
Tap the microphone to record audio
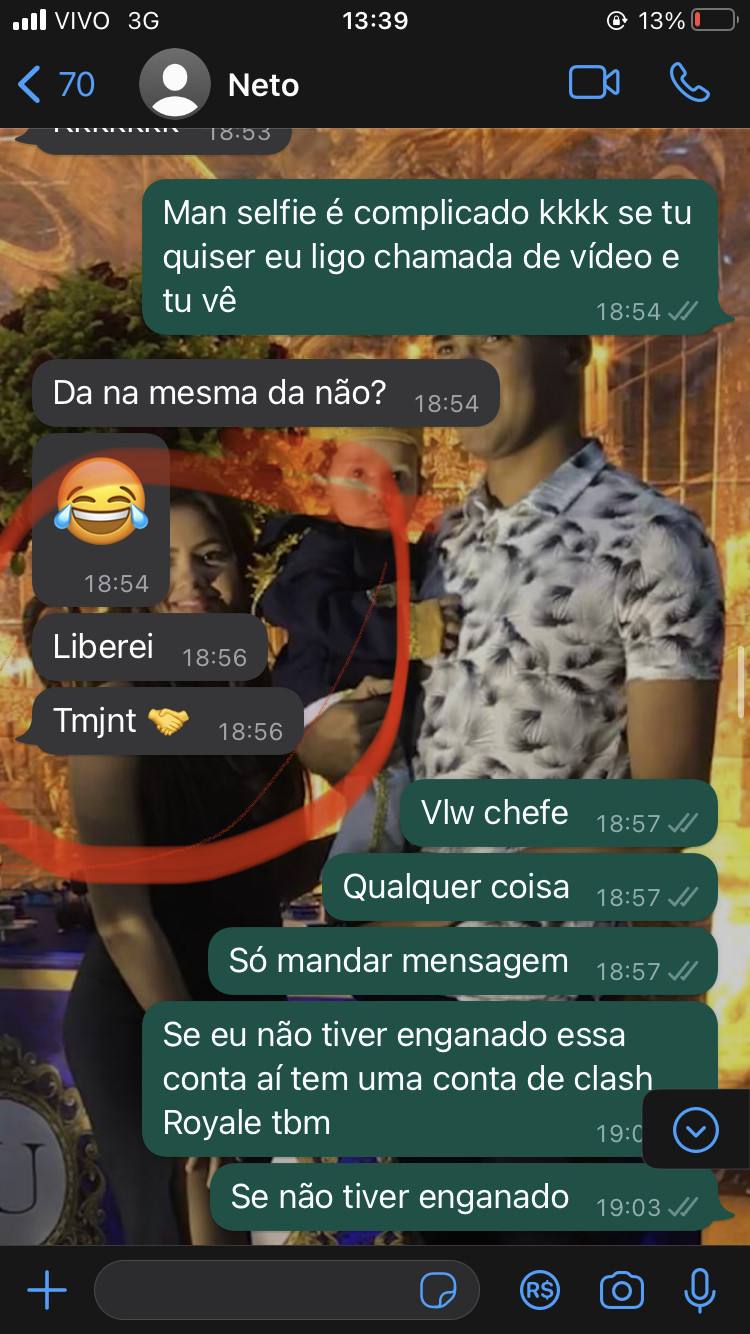[x=700, y=1291]
